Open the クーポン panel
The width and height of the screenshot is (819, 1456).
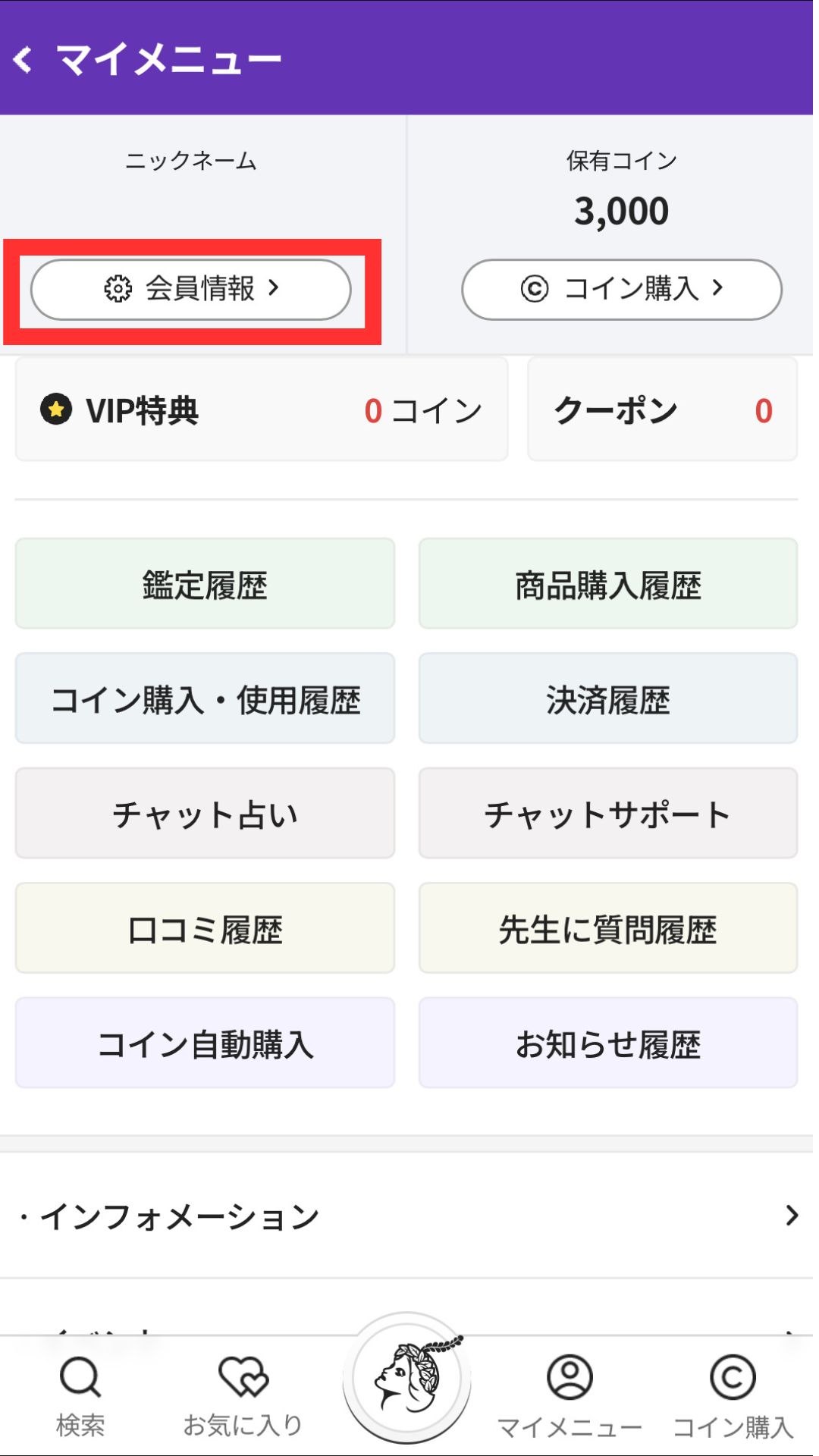tap(662, 409)
